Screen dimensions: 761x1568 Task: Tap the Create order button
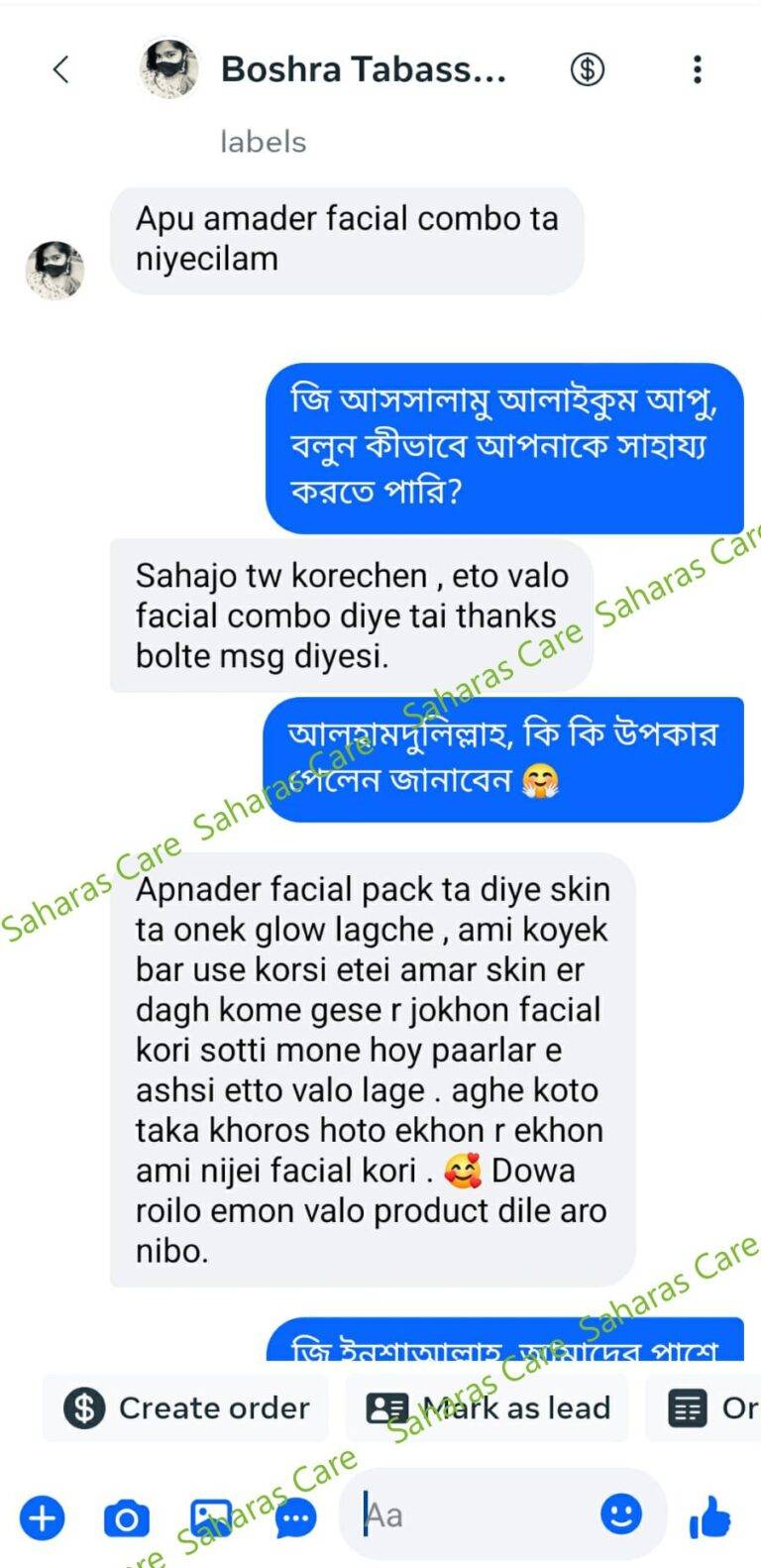pyautogui.click(x=186, y=1407)
